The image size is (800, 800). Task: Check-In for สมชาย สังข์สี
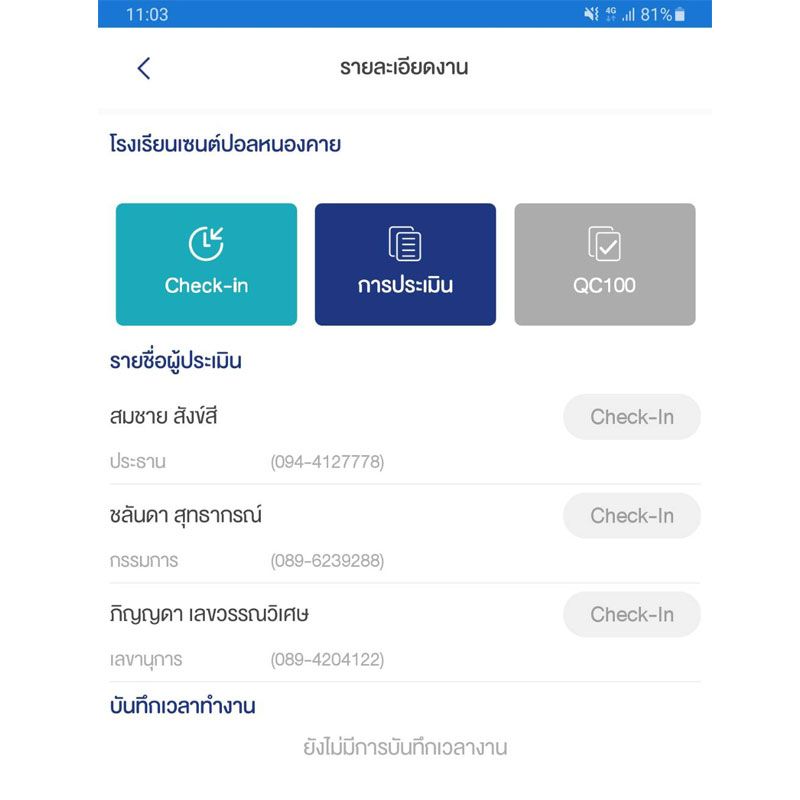(631, 417)
